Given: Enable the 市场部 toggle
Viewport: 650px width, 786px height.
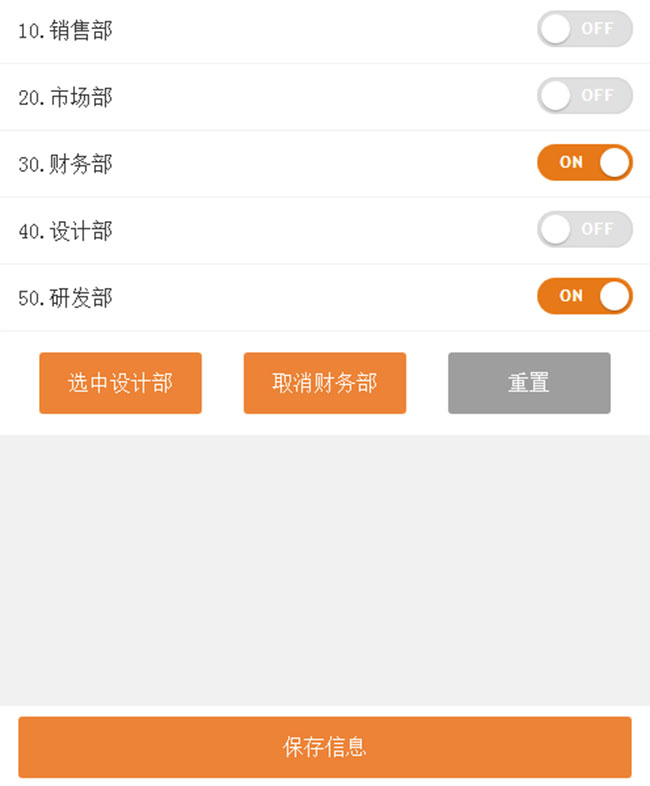Looking at the screenshot, I should pos(584,96).
